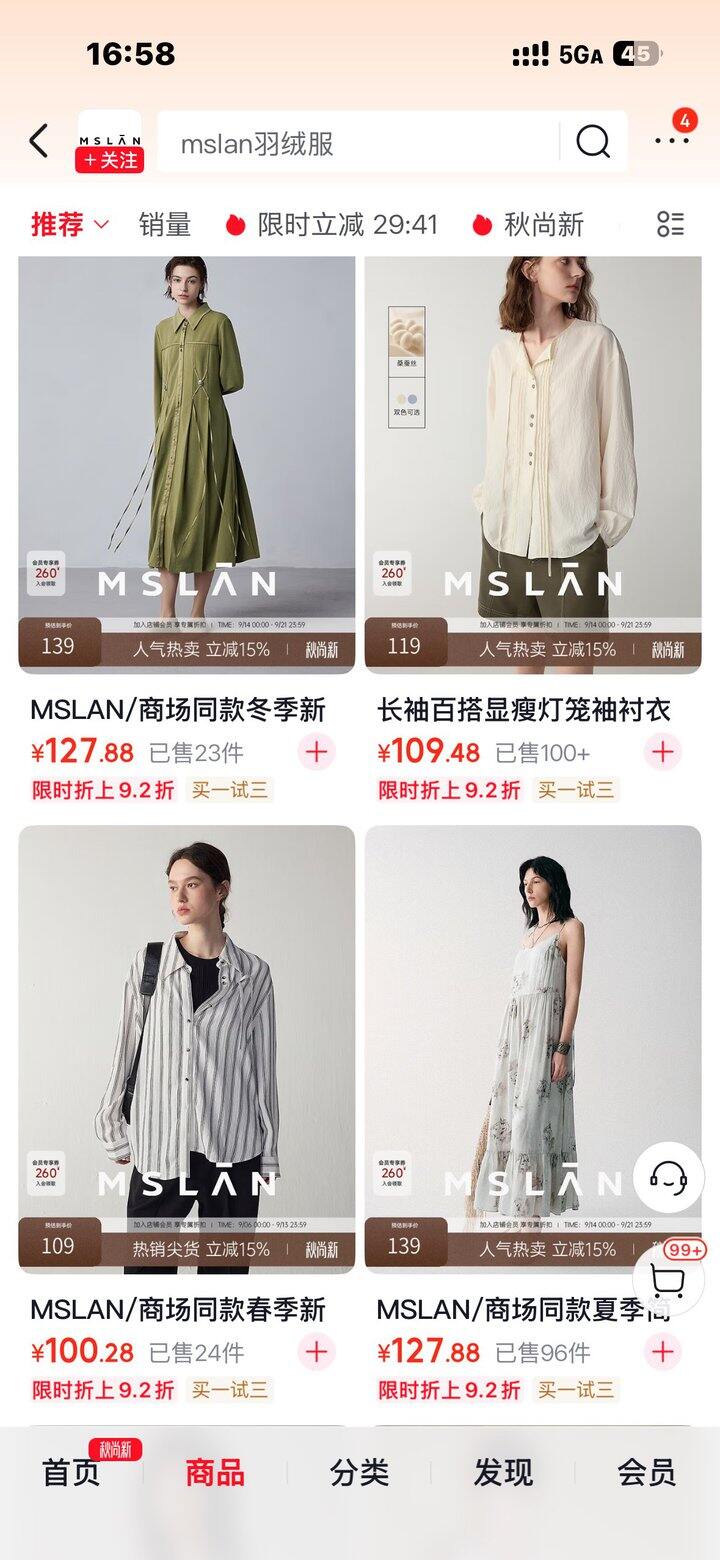Viewport: 720px width, 1560px height.
Task: Tap the magnifier search icon
Action: click(593, 143)
